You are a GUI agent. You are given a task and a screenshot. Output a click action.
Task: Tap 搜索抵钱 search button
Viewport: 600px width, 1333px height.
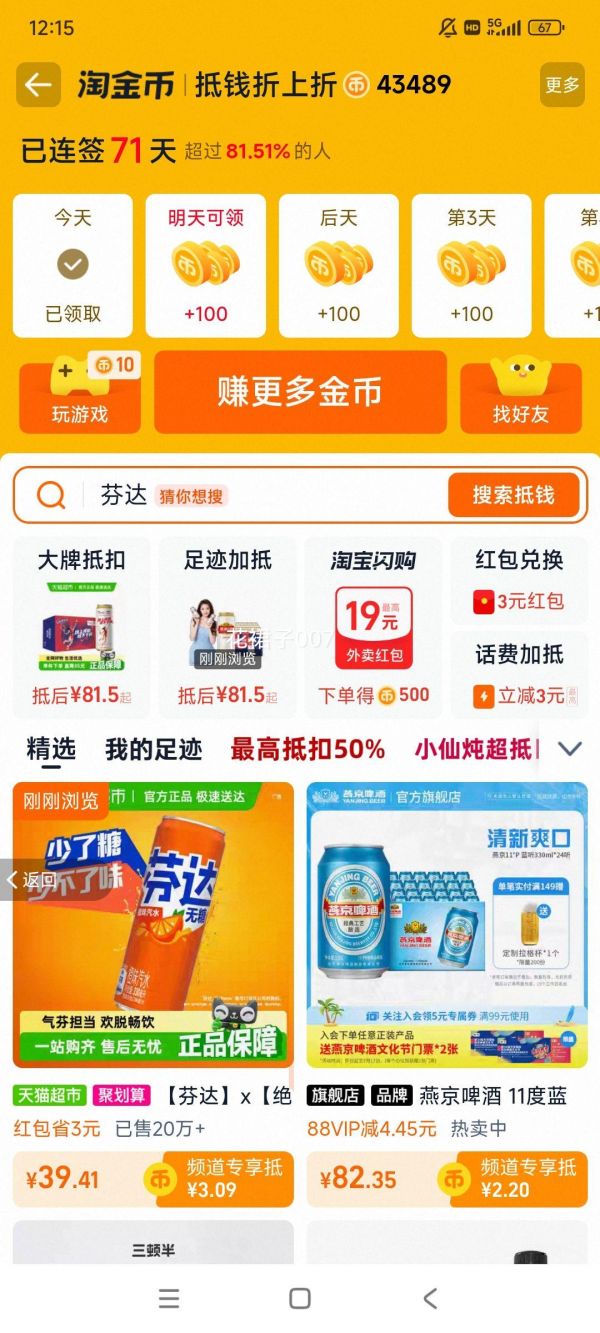pos(513,495)
